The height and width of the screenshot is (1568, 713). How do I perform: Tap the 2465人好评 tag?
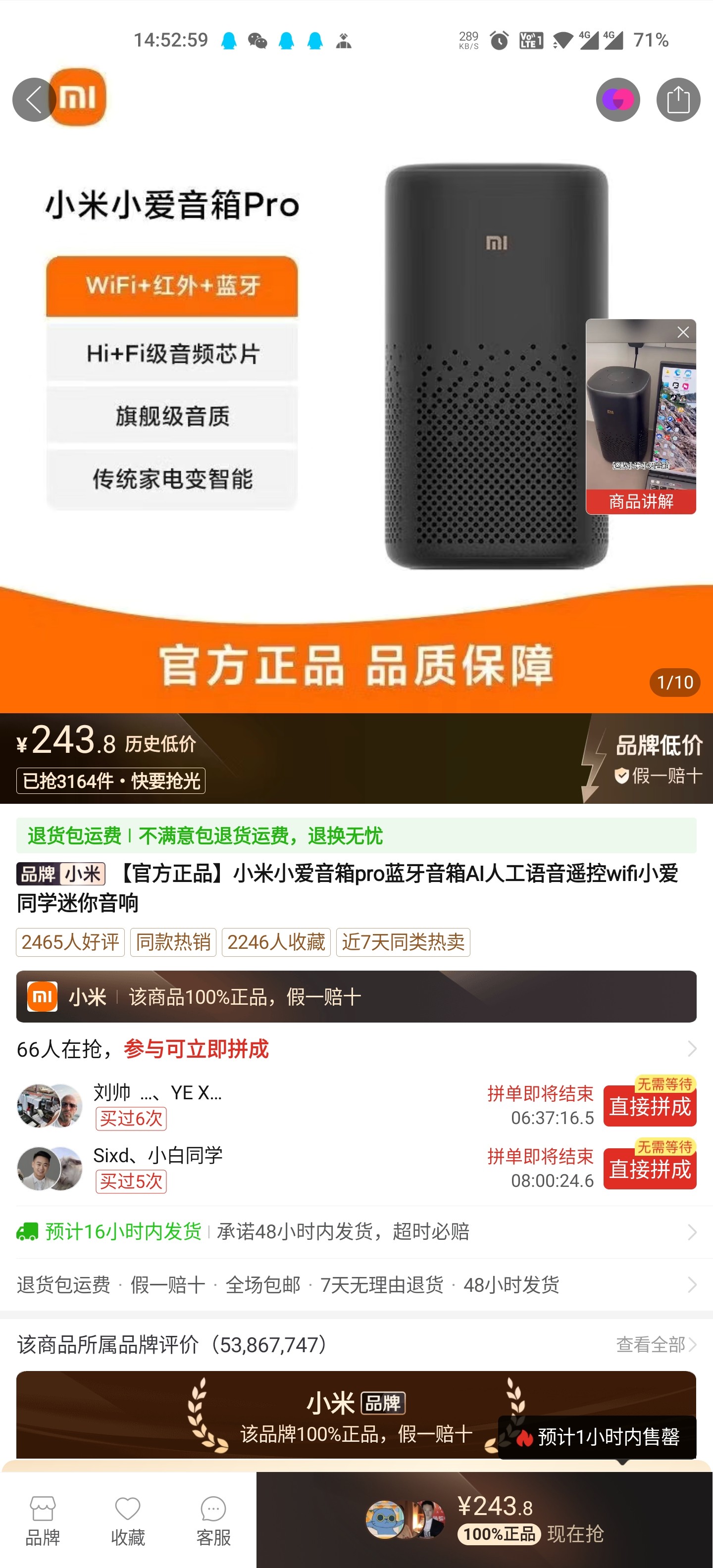coord(71,942)
